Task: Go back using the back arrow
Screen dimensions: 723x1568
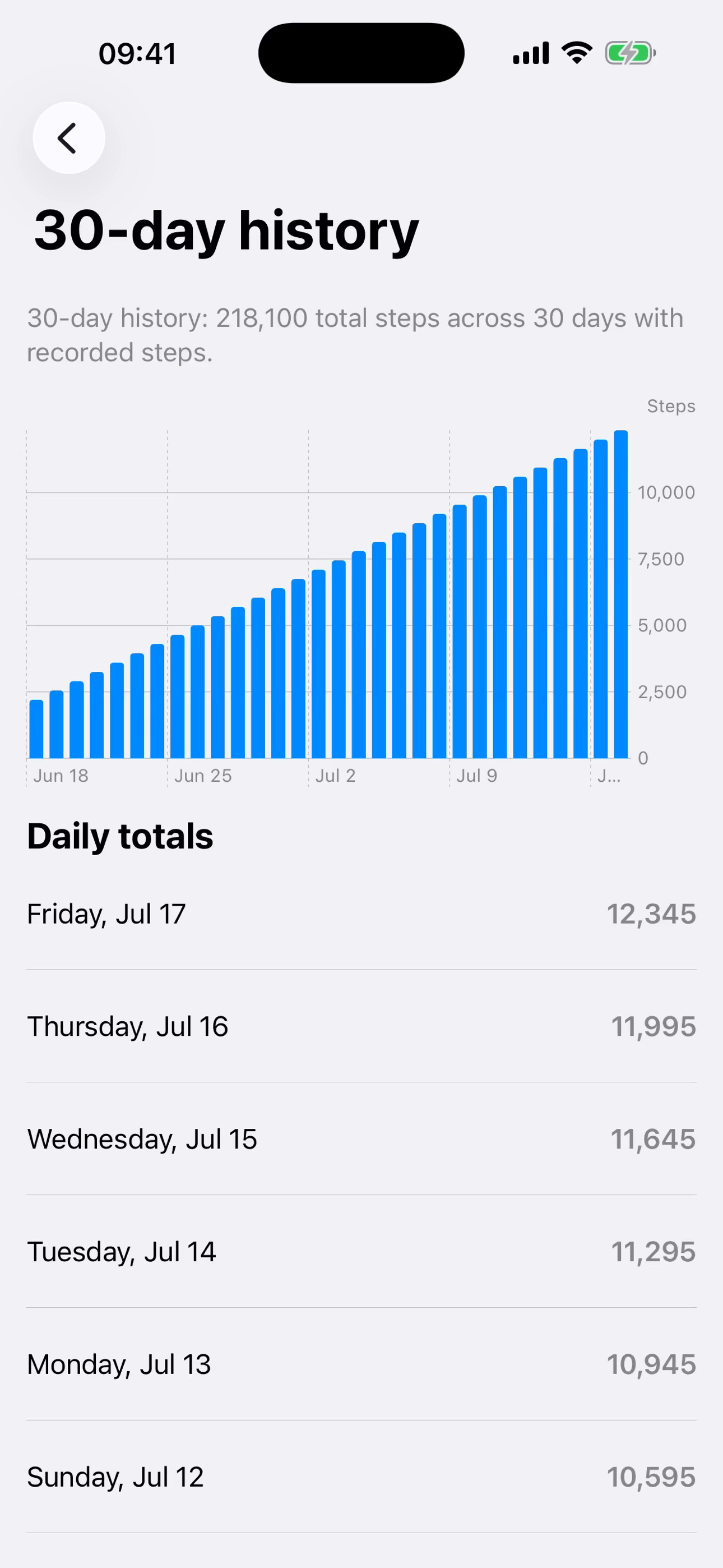Action: point(69,137)
